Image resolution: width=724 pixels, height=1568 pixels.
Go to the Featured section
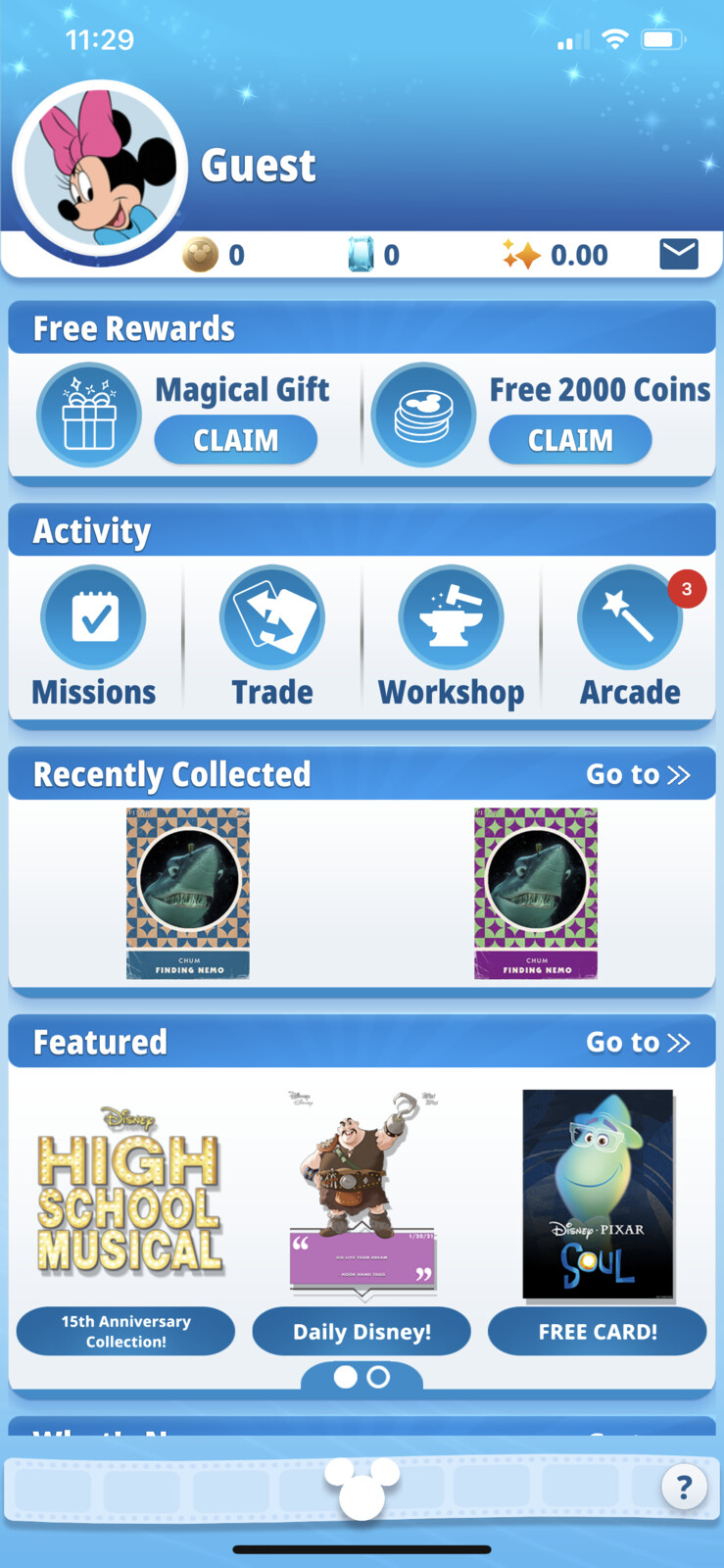pyautogui.click(x=637, y=1042)
